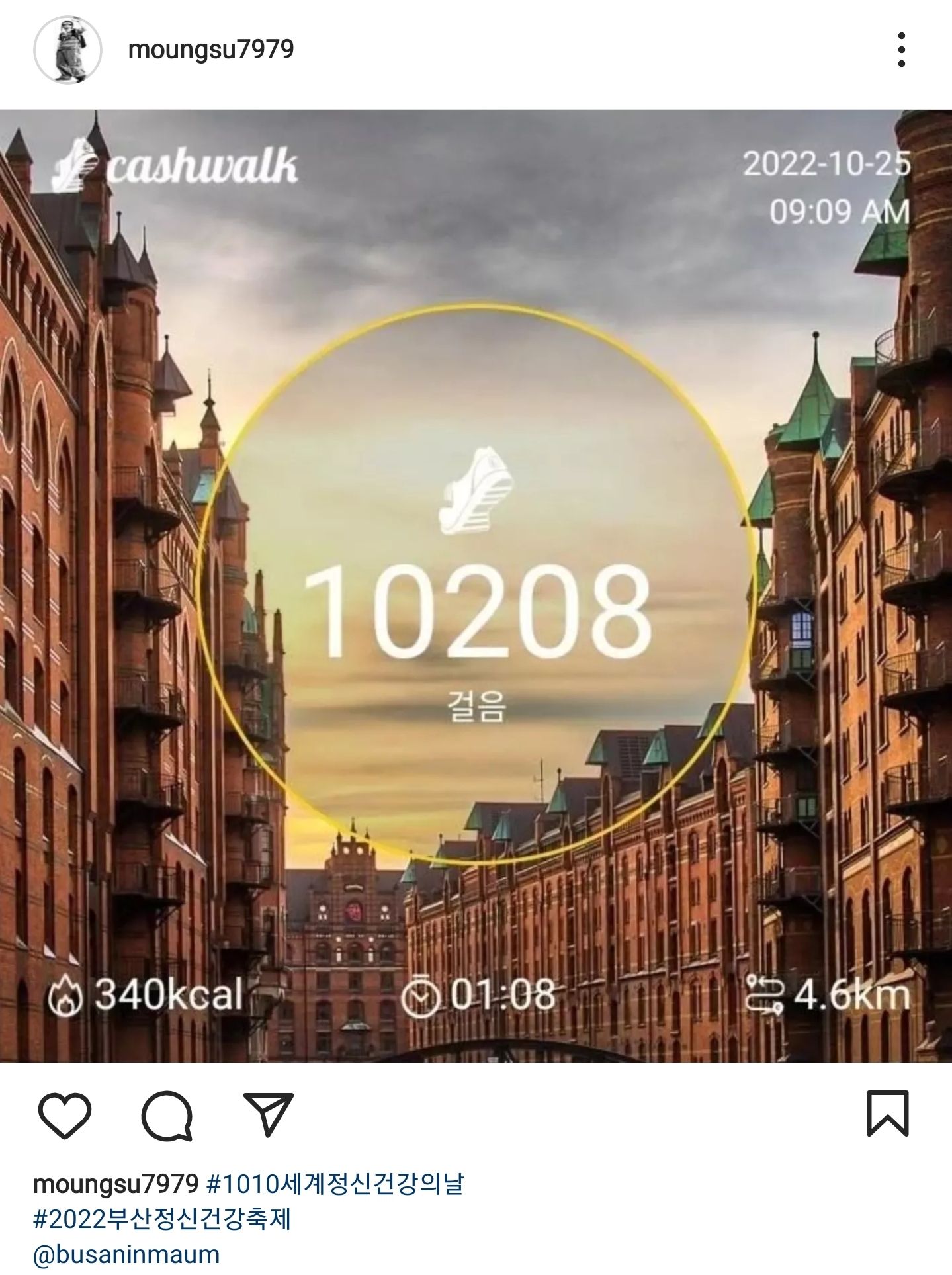Image resolution: width=952 pixels, height=1275 pixels.
Task: Tap the cashwalk step count post image
Action: (x=476, y=586)
